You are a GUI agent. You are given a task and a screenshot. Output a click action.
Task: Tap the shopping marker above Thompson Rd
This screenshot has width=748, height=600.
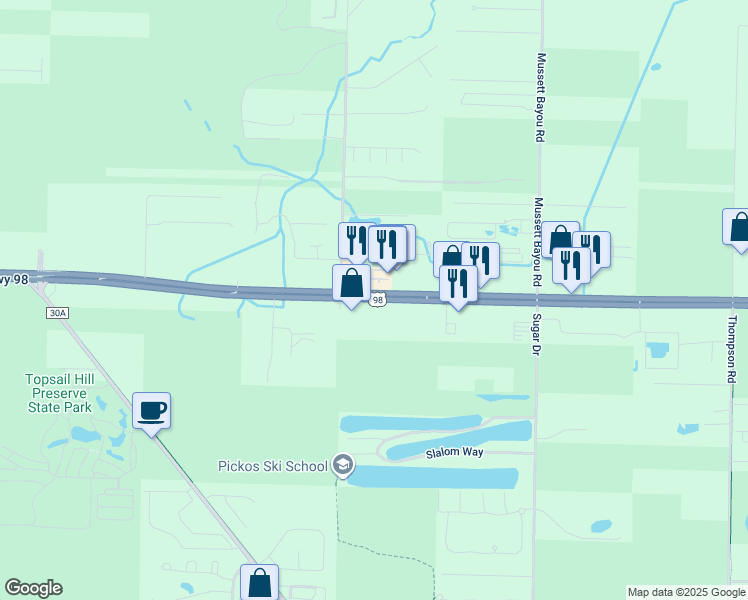tap(738, 227)
